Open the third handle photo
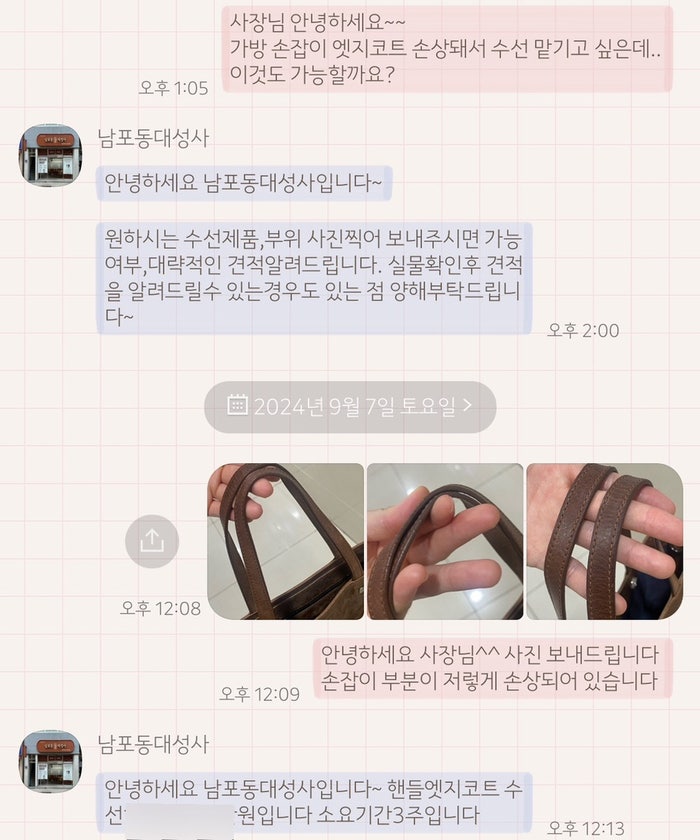 (604, 541)
